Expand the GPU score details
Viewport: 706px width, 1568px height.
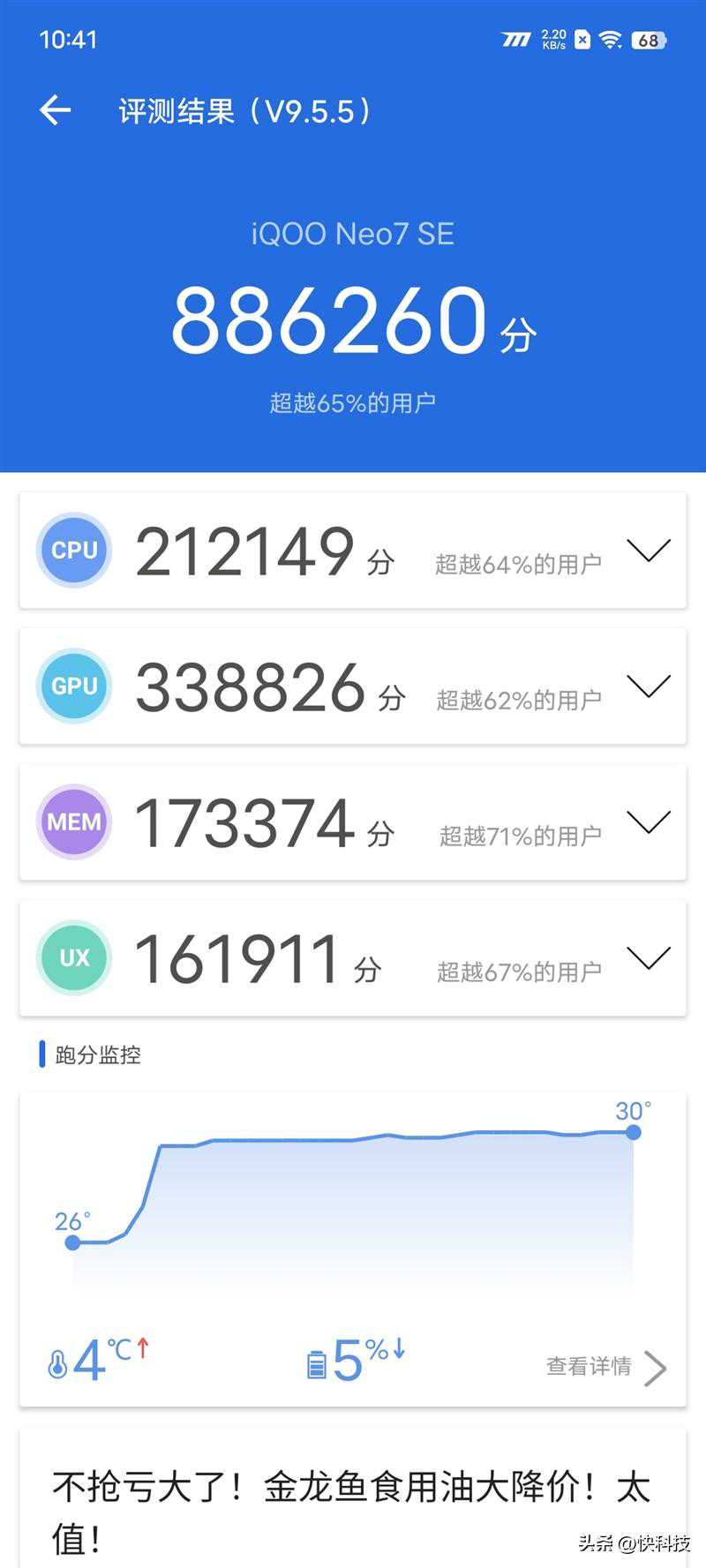click(649, 686)
